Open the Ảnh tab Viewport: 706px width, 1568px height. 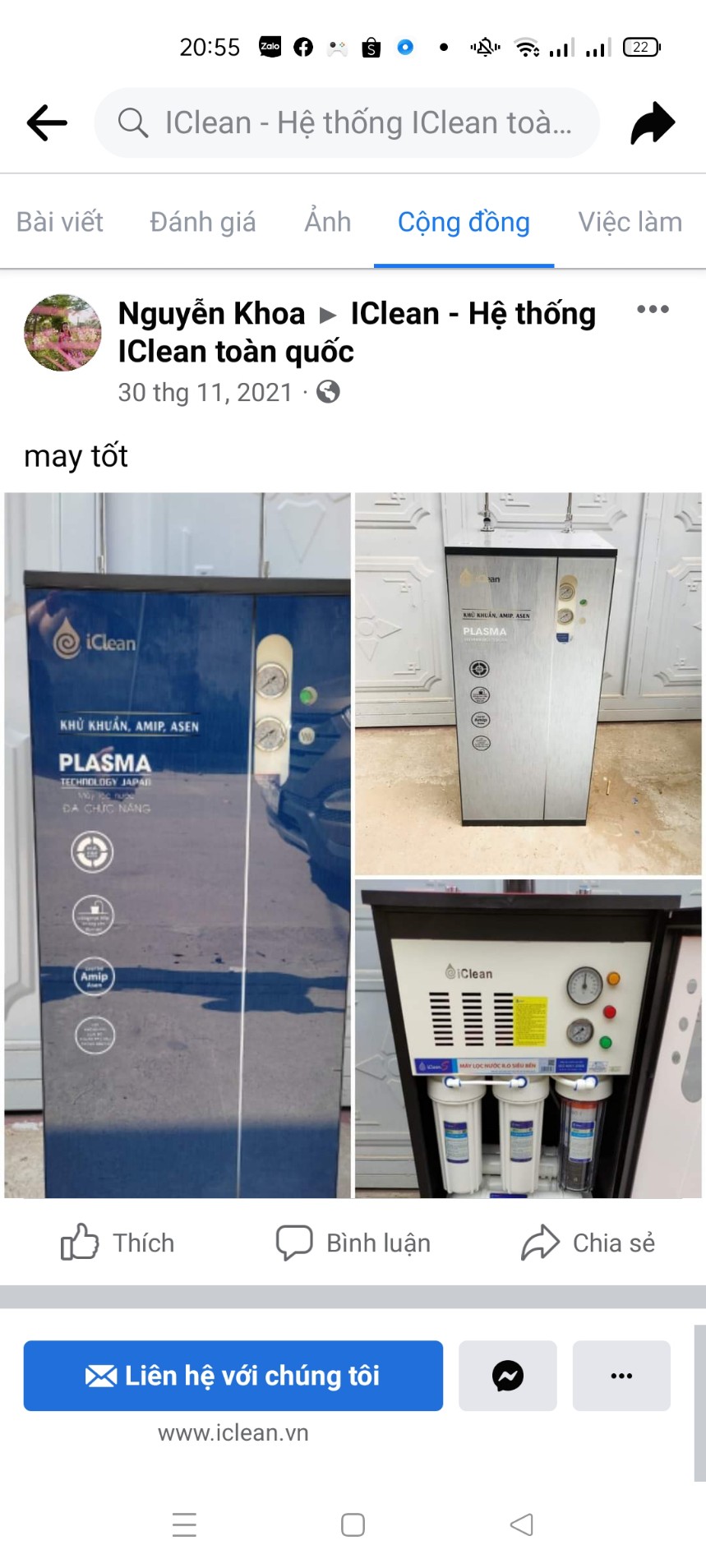[x=327, y=222]
